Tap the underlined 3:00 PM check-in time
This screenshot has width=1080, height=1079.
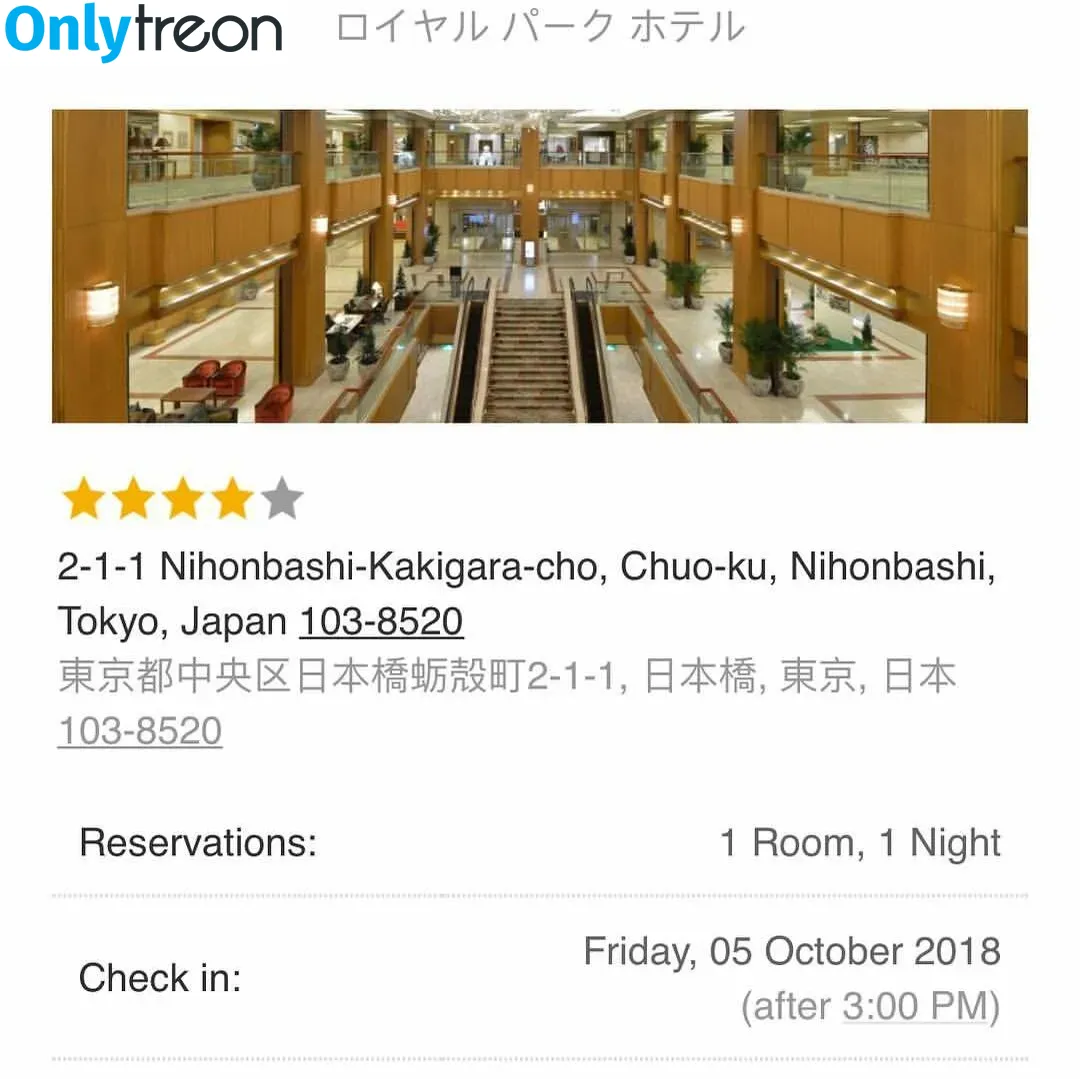[x=914, y=1006]
